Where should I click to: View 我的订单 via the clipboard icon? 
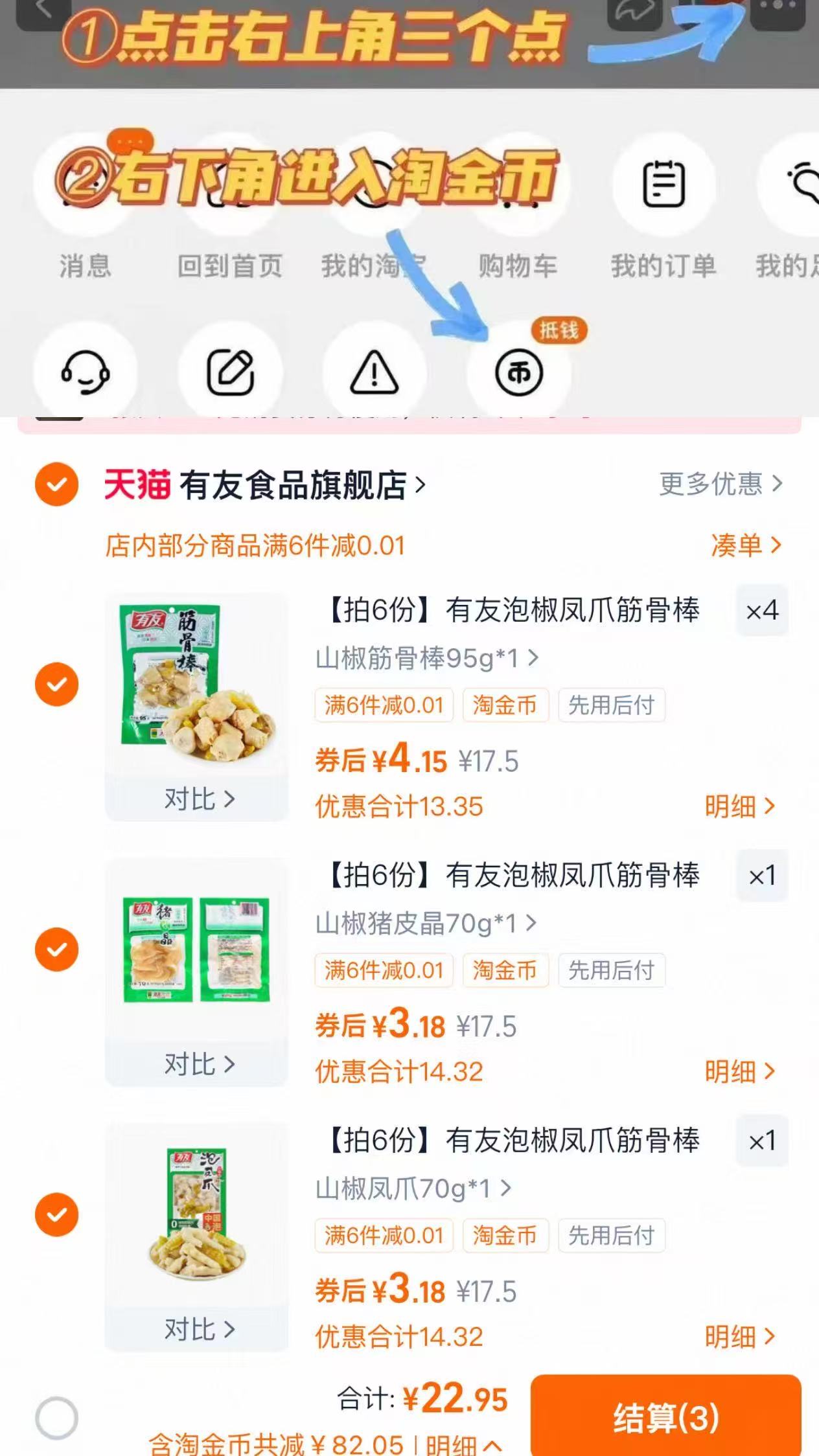[662, 187]
